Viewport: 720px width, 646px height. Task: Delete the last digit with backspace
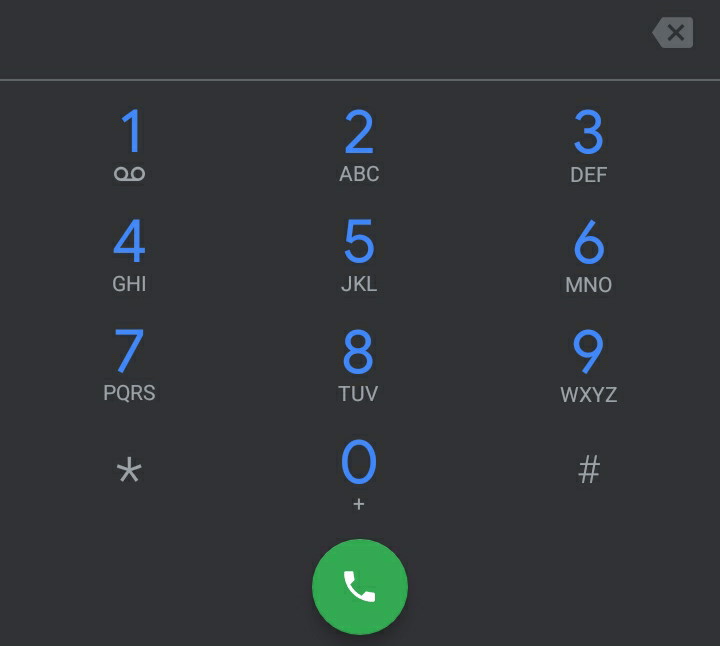(x=673, y=33)
